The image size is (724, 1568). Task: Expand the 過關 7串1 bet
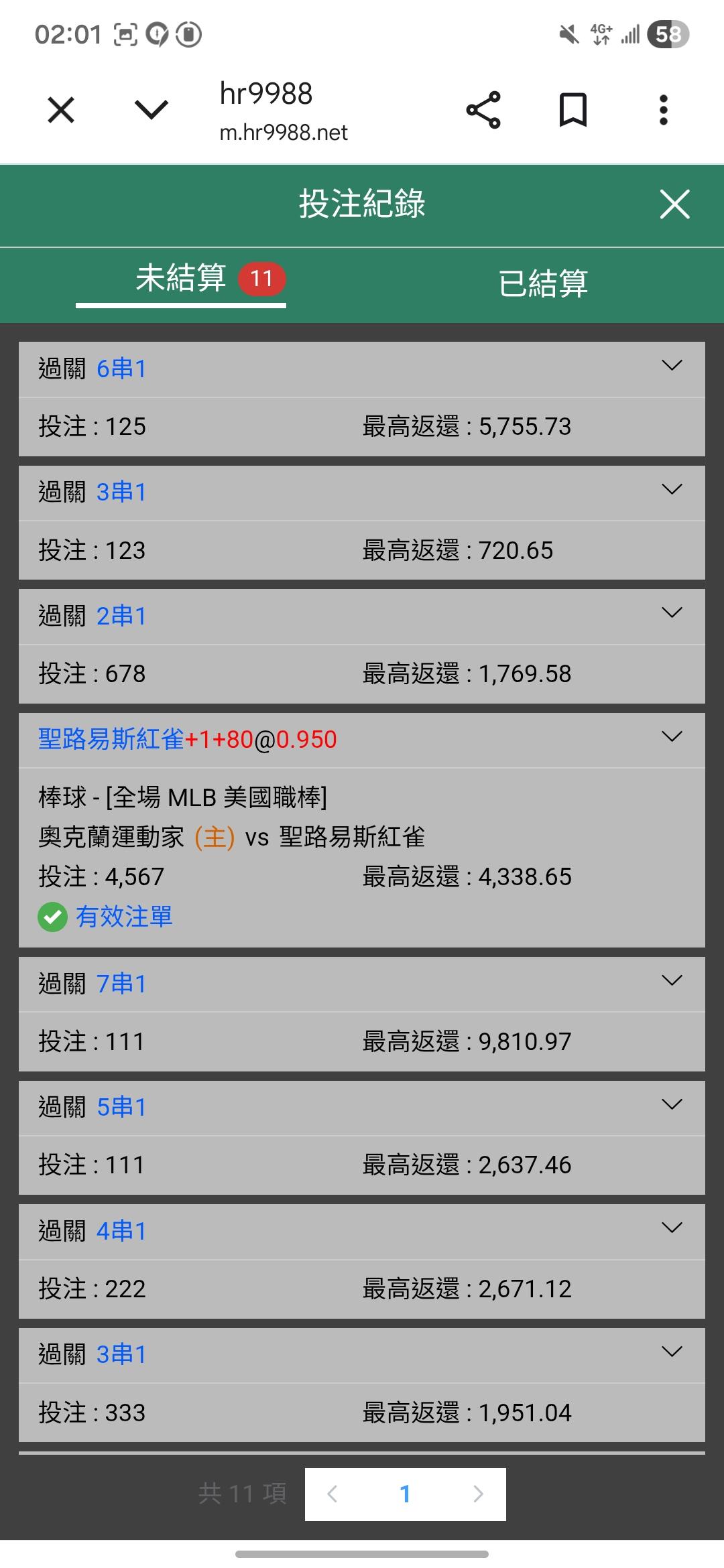point(672,980)
